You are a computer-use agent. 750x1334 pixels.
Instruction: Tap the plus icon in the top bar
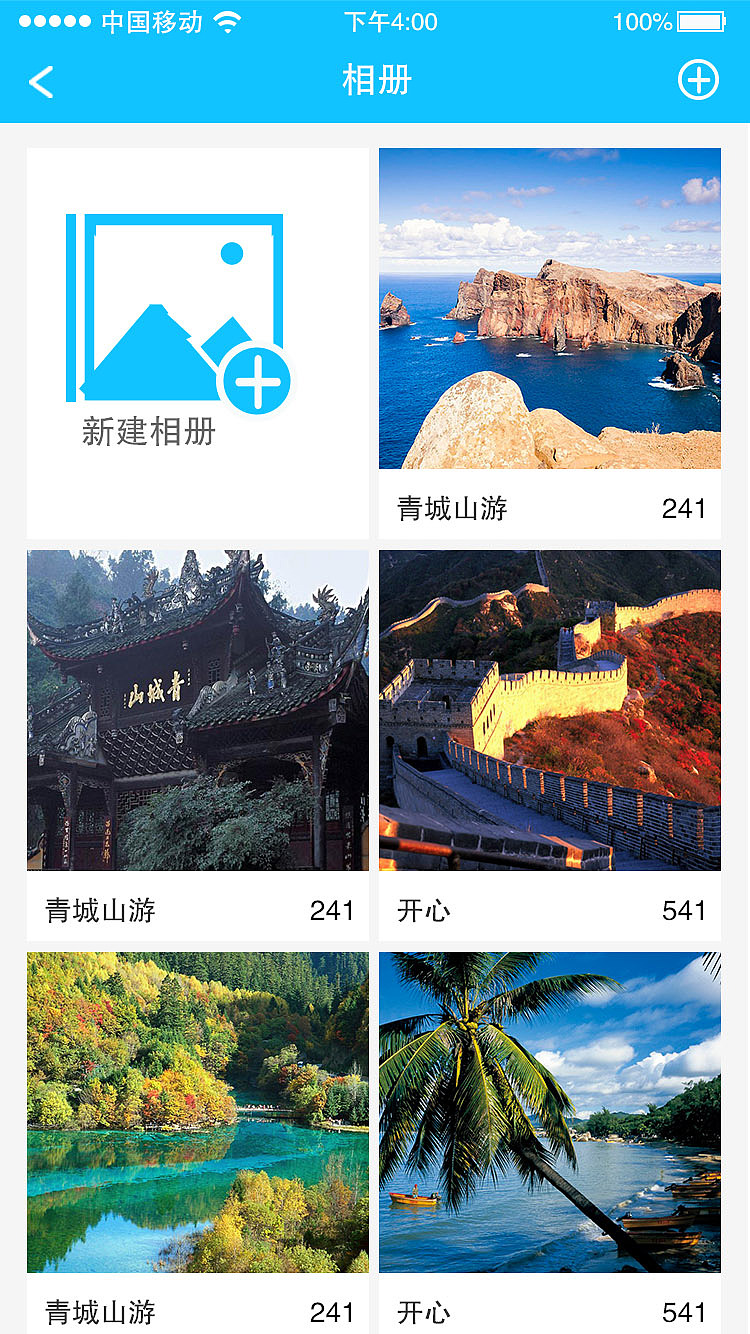pos(698,80)
